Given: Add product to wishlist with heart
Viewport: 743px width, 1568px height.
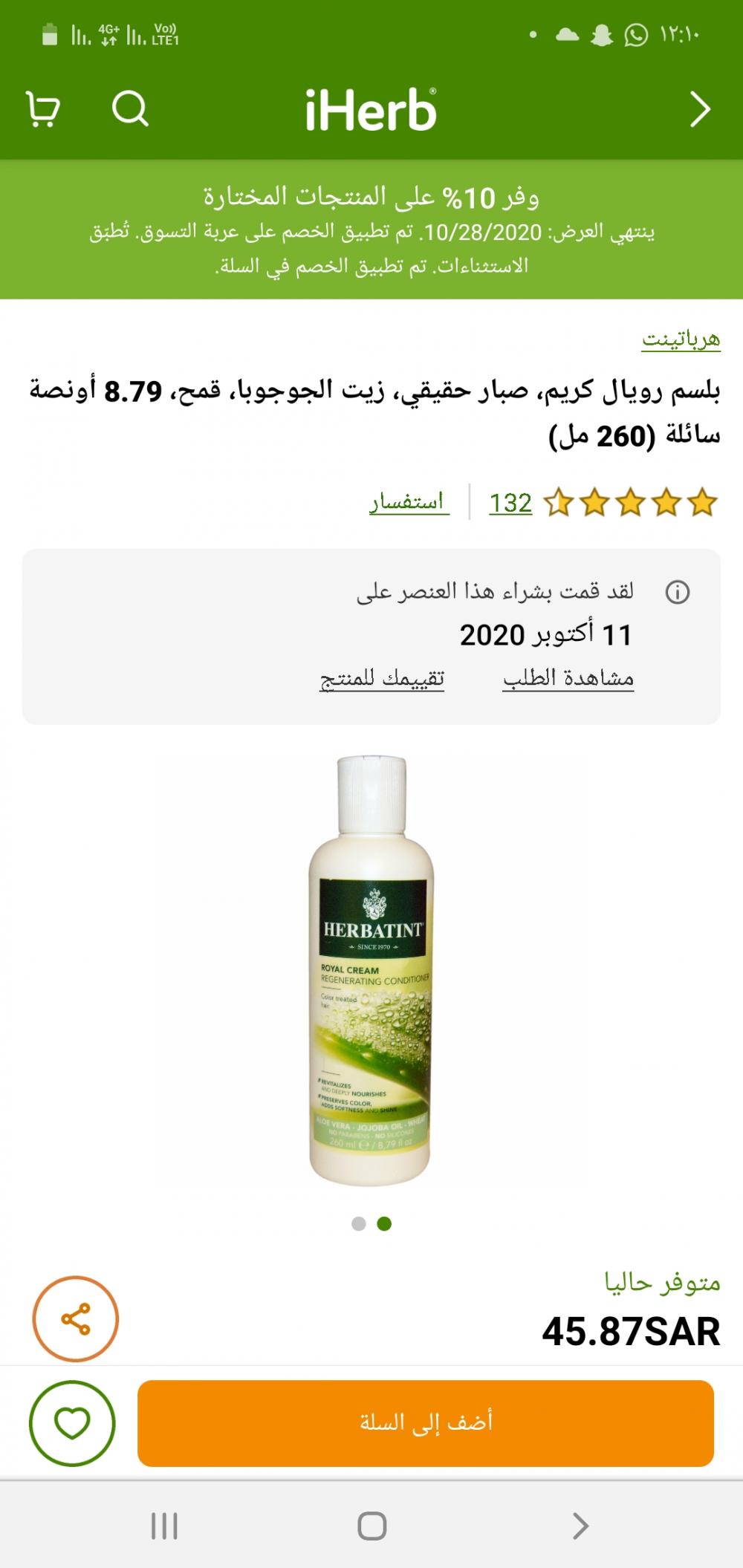Looking at the screenshot, I should (72, 1422).
